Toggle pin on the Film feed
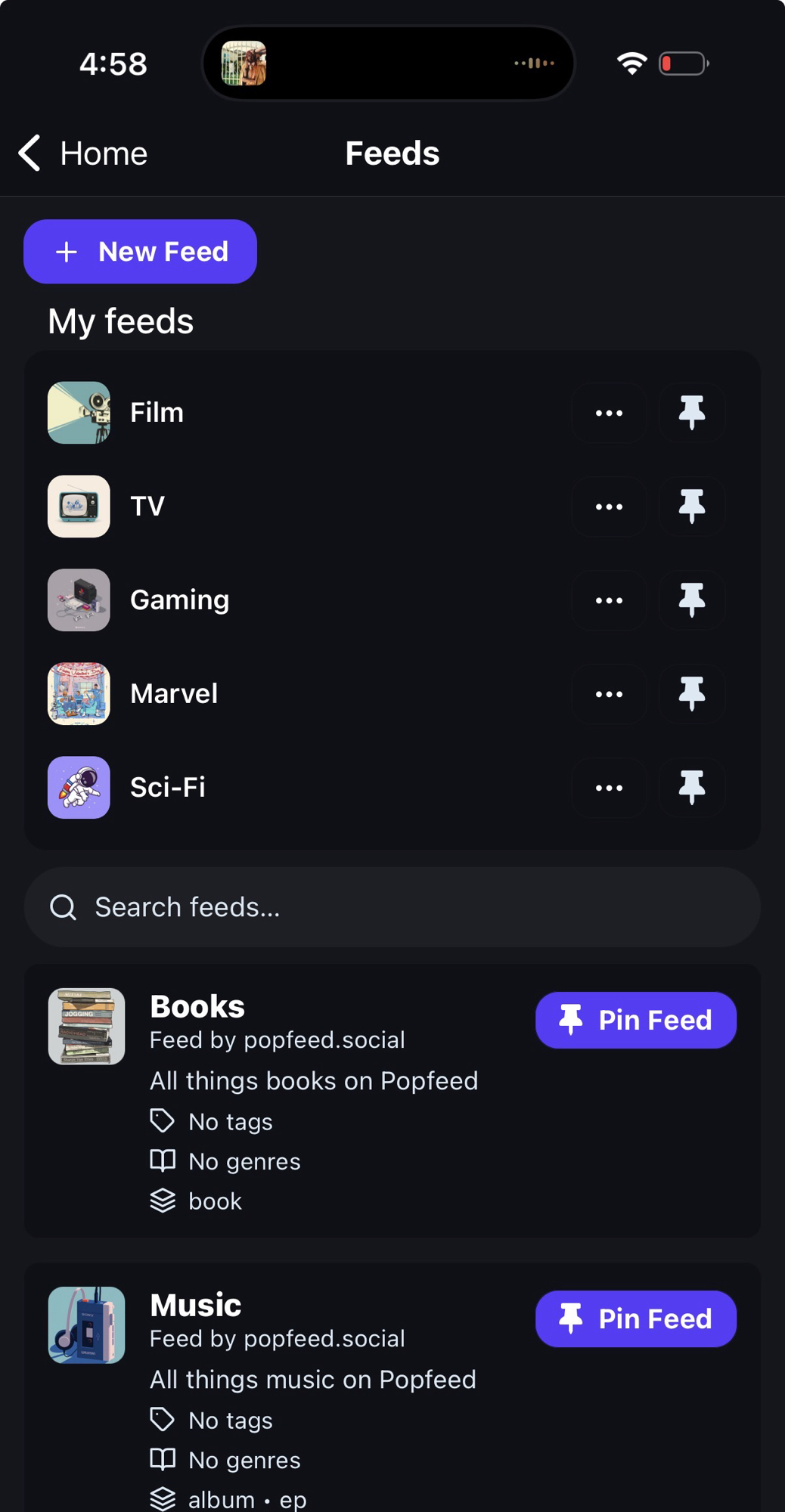Image resolution: width=785 pixels, height=1512 pixels. click(691, 413)
